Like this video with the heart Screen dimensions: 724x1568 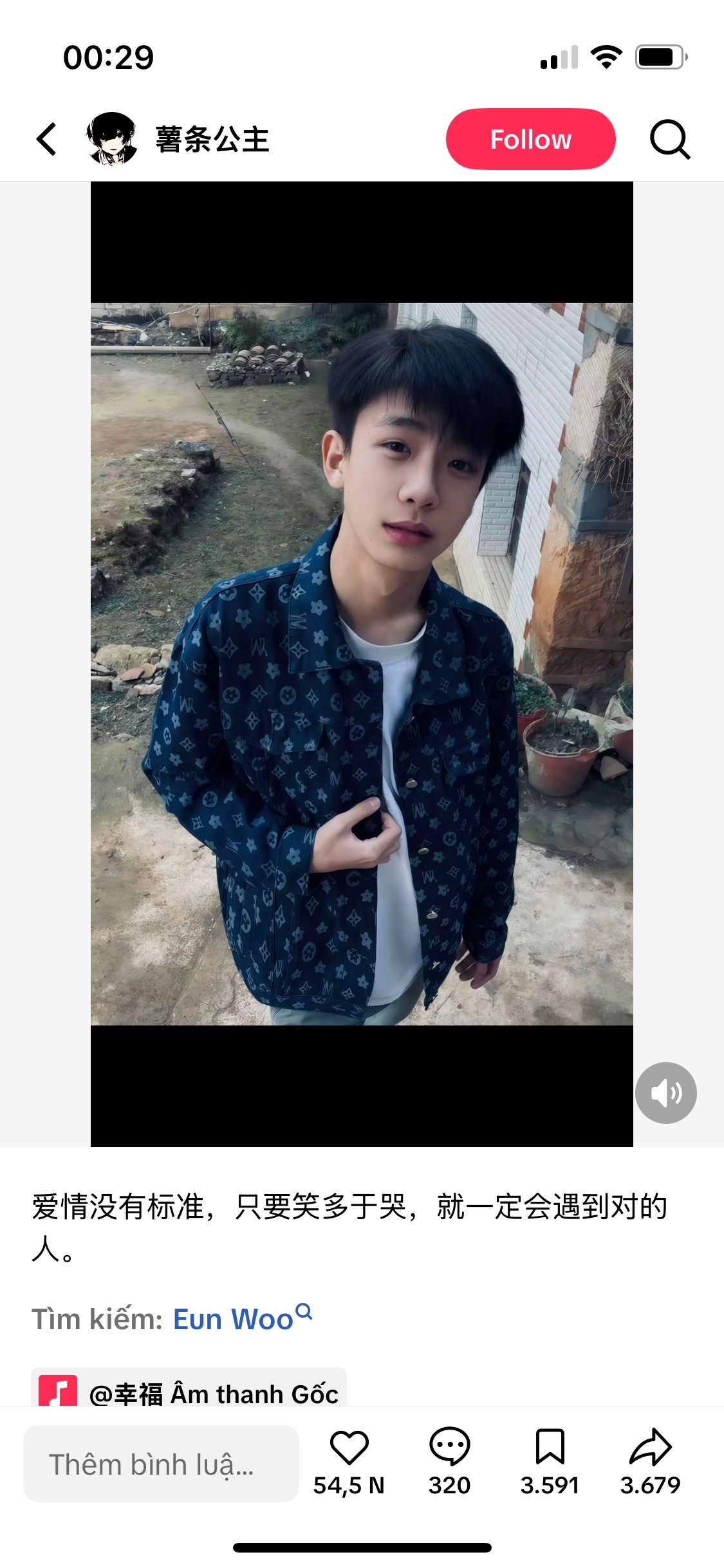click(x=349, y=1447)
